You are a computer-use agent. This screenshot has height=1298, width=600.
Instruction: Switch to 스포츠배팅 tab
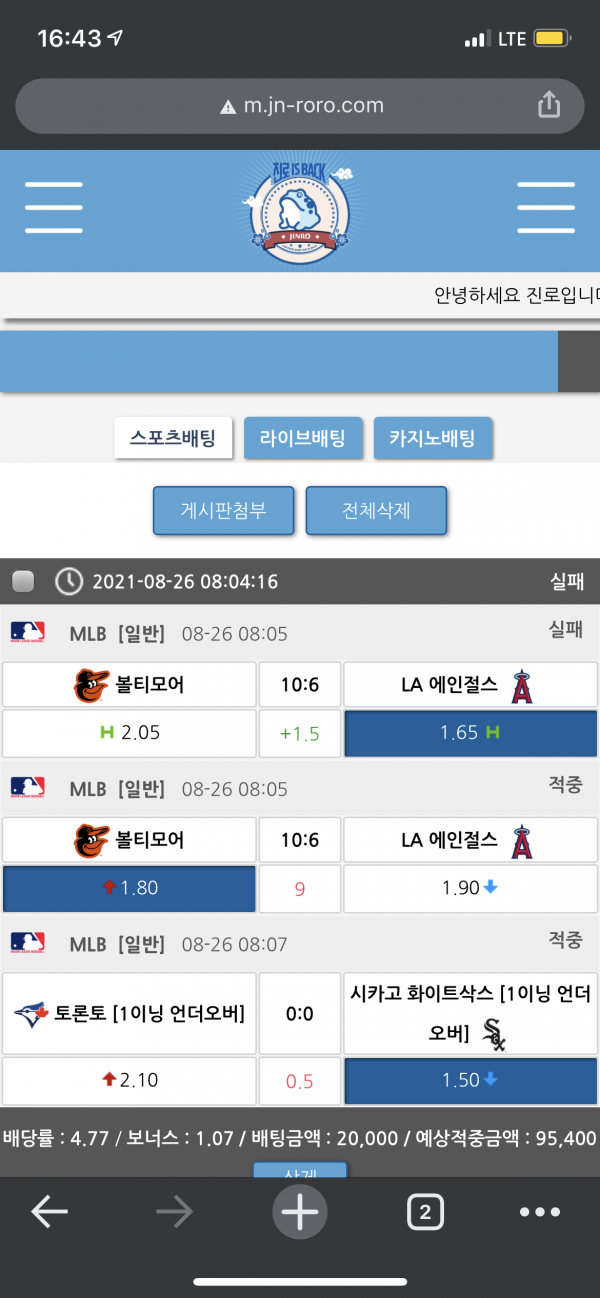point(173,438)
